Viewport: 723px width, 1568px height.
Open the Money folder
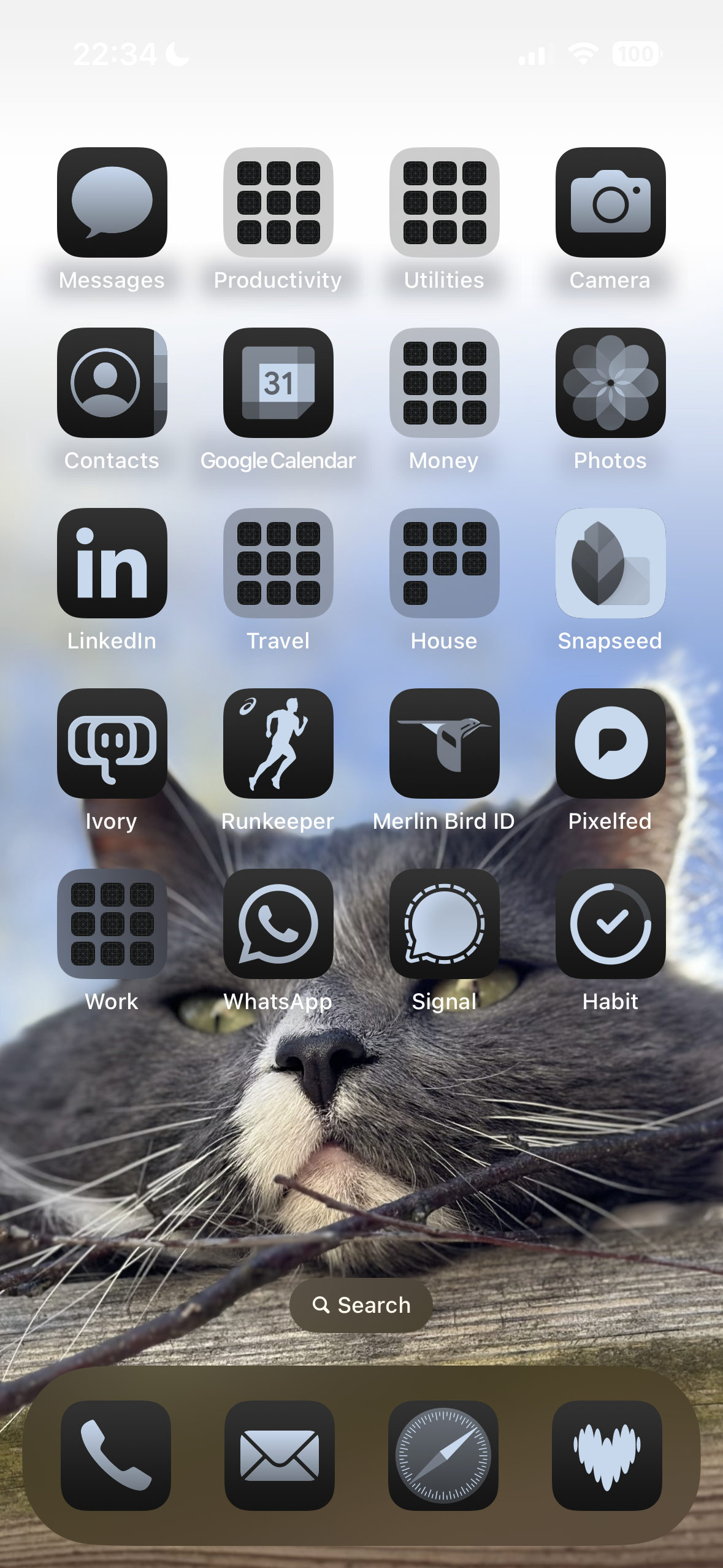[x=445, y=382]
